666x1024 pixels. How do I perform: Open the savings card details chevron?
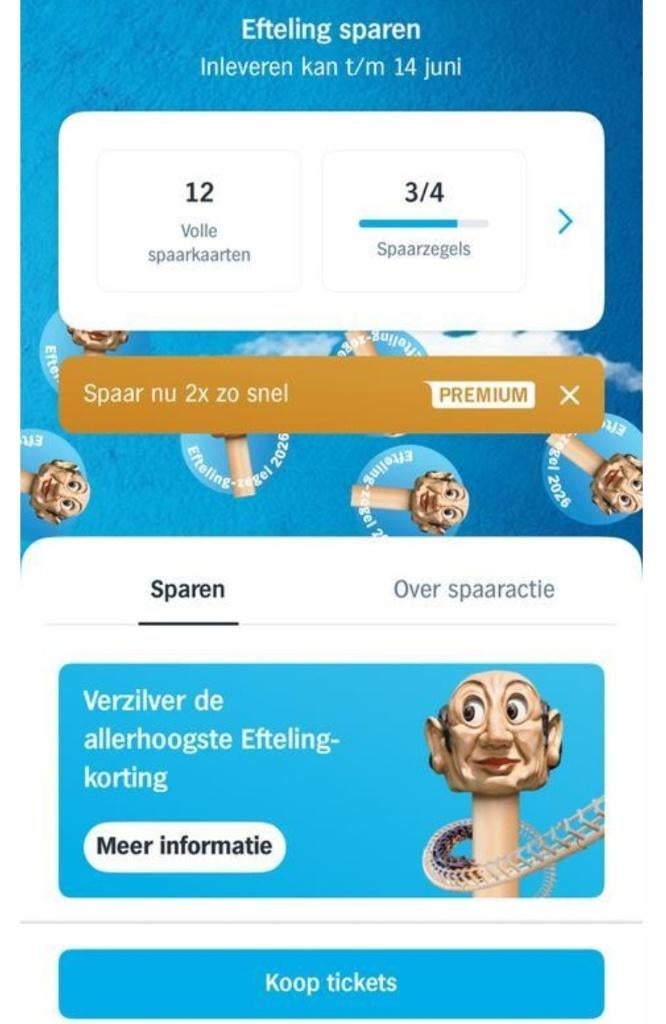pyautogui.click(x=565, y=221)
